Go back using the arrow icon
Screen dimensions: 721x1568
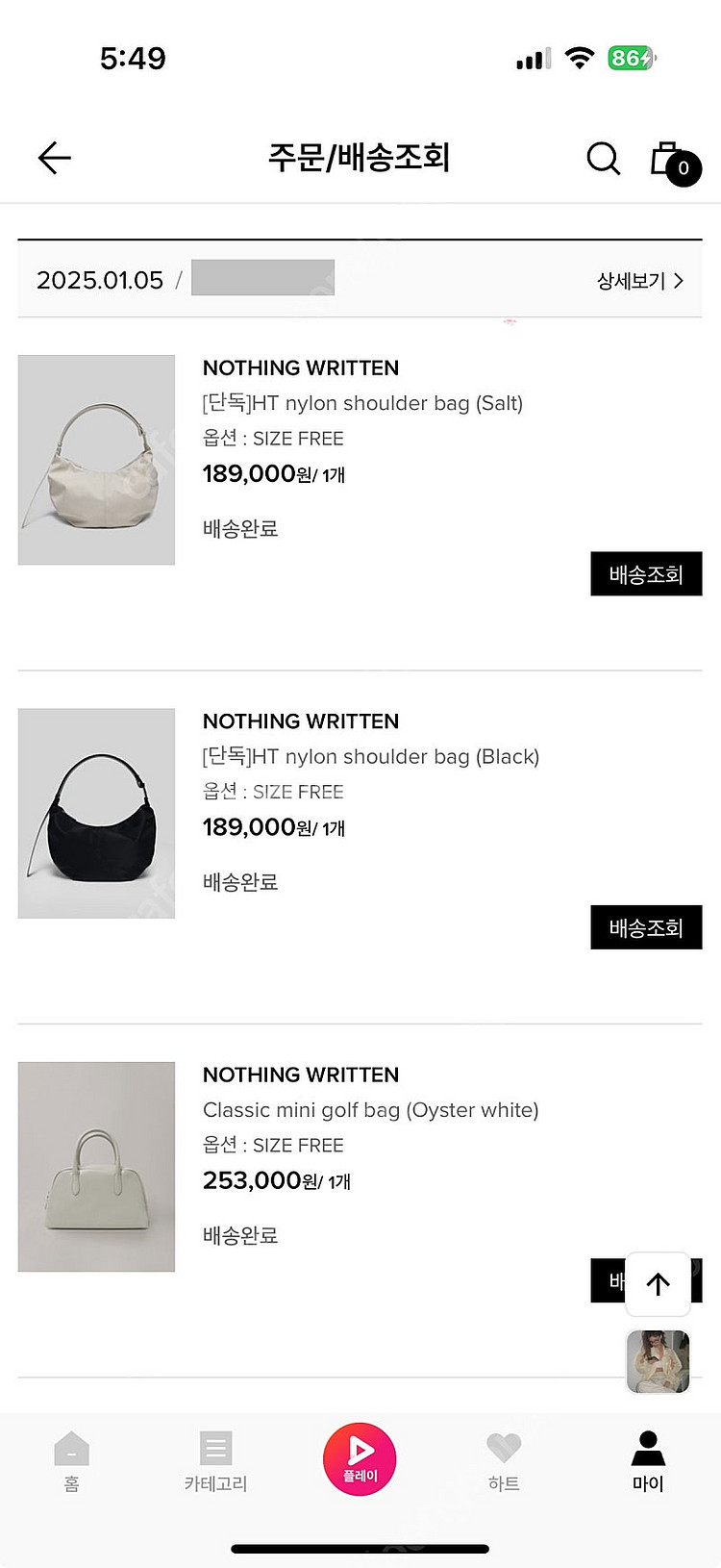coord(55,158)
